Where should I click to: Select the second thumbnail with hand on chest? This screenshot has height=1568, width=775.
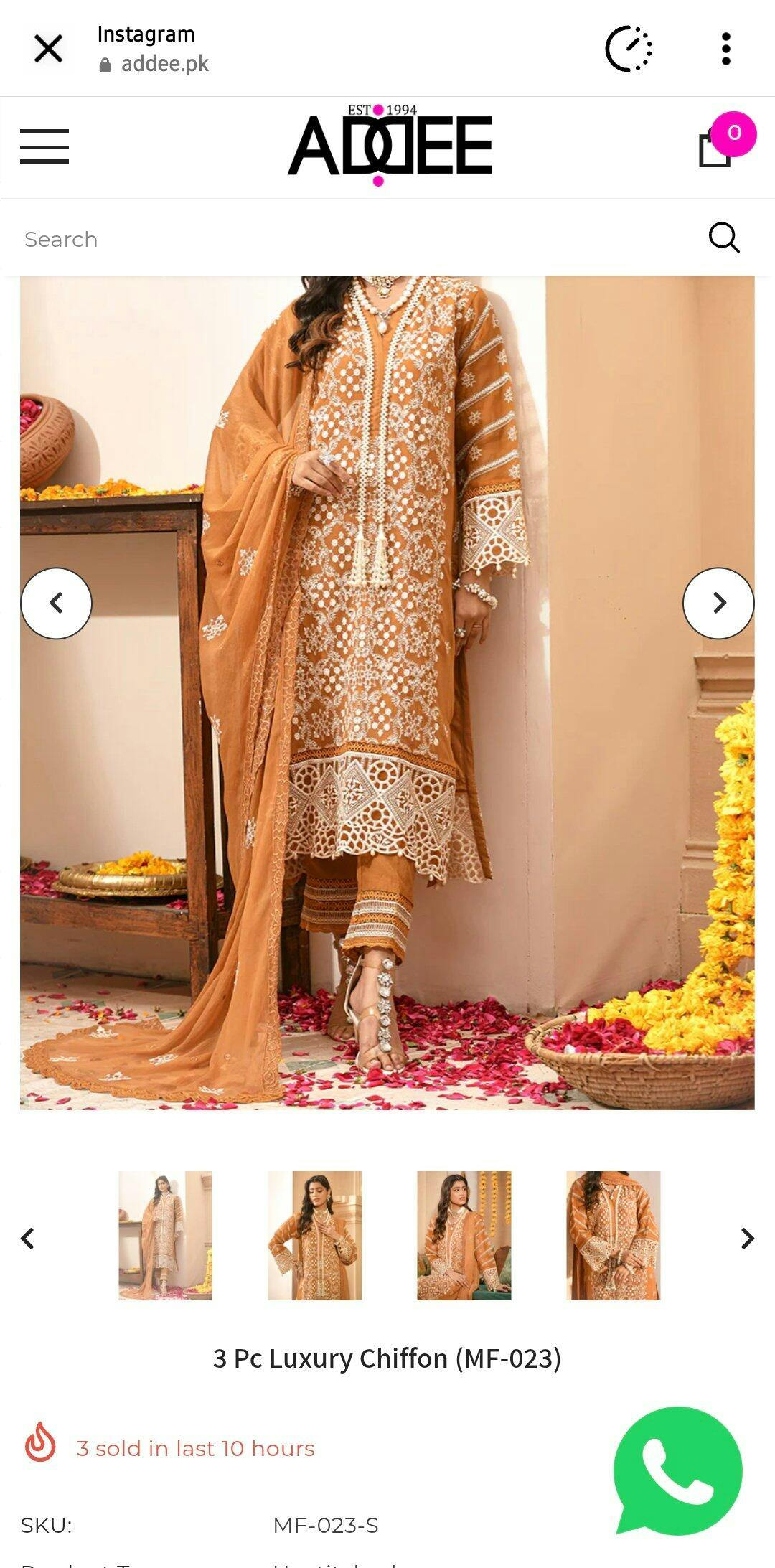314,1236
